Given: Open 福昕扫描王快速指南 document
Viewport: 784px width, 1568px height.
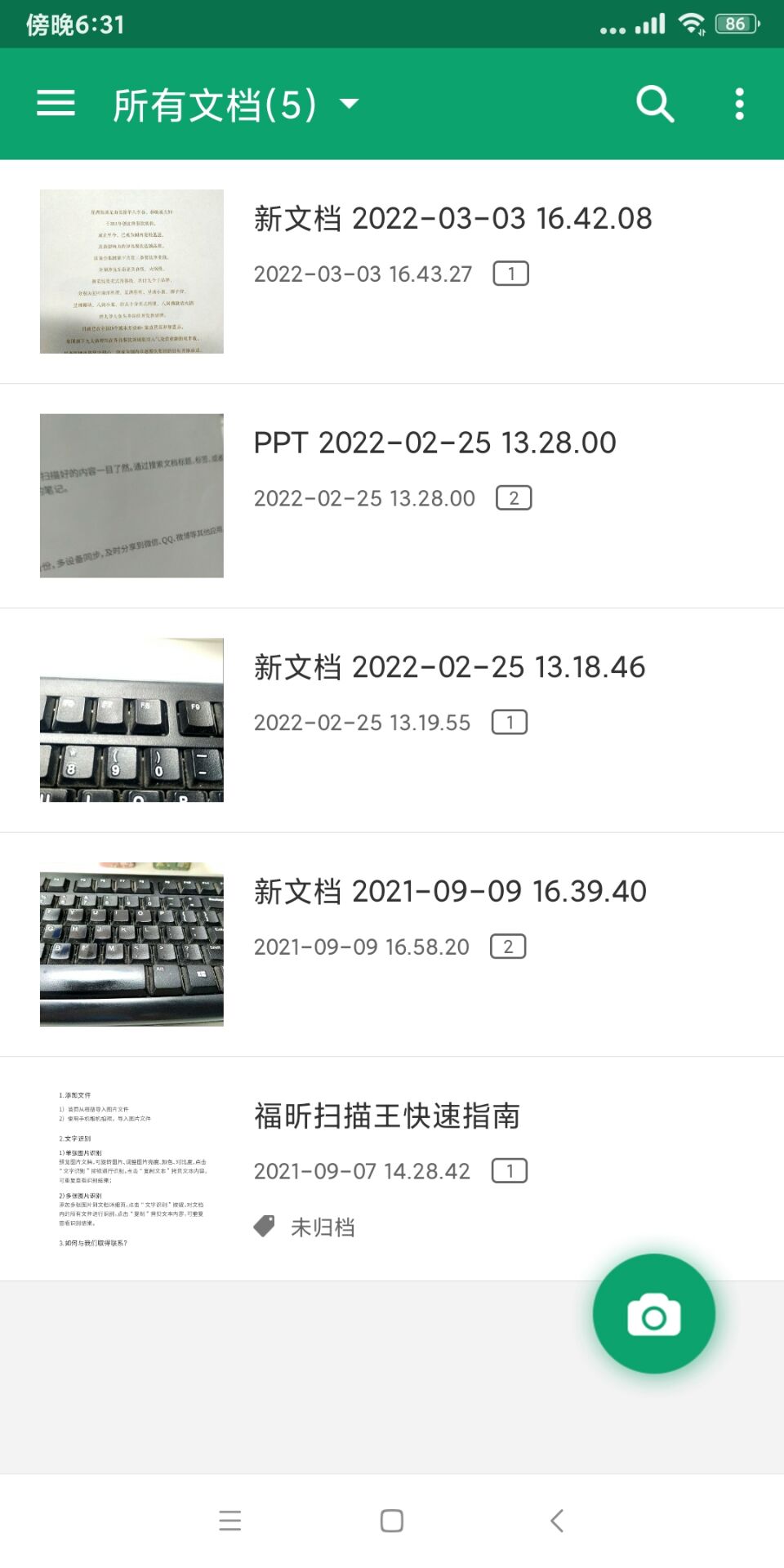Looking at the screenshot, I should [386, 1116].
